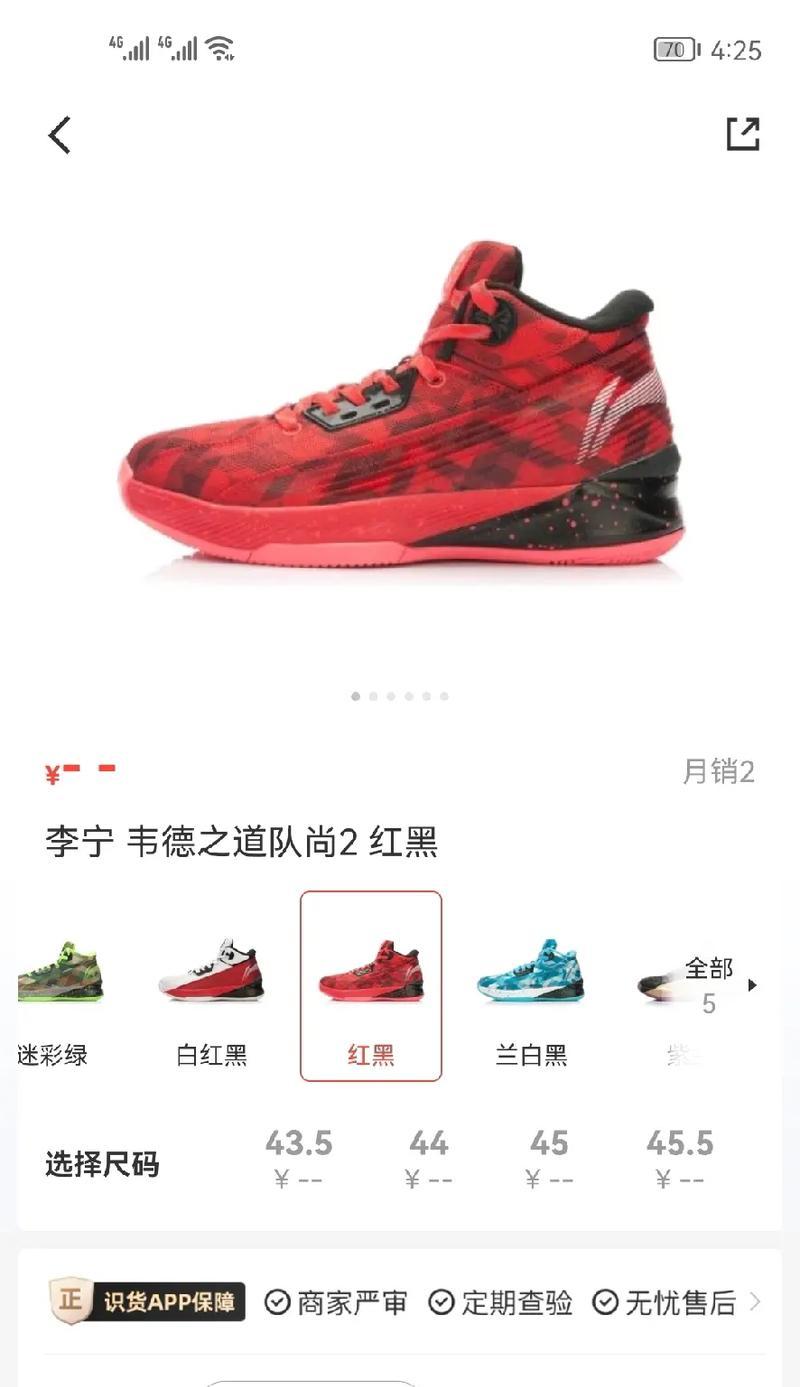800x1387 pixels.
Task: Select shoe size 43.5
Action: pyautogui.click(x=298, y=1159)
